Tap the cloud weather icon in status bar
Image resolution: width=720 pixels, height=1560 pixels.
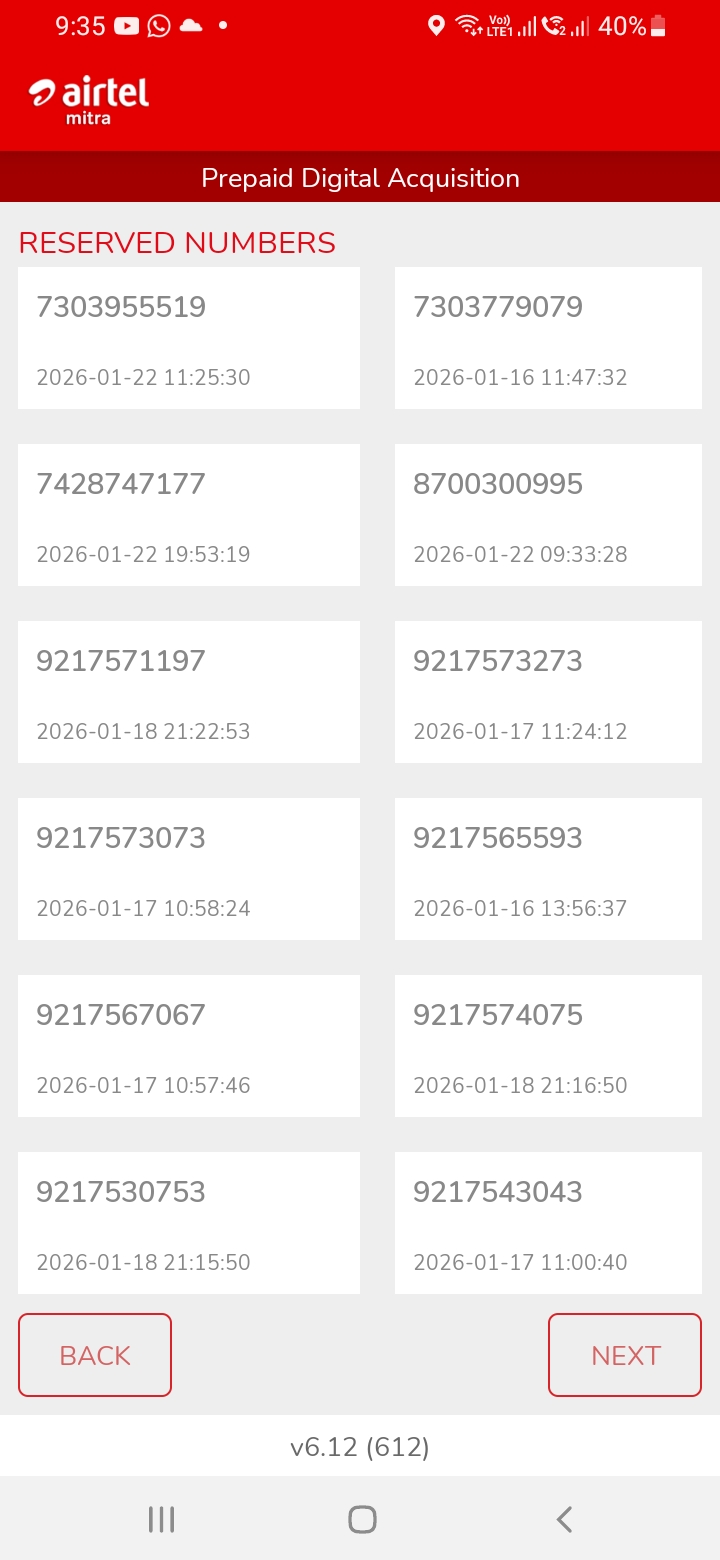[x=191, y=26]
